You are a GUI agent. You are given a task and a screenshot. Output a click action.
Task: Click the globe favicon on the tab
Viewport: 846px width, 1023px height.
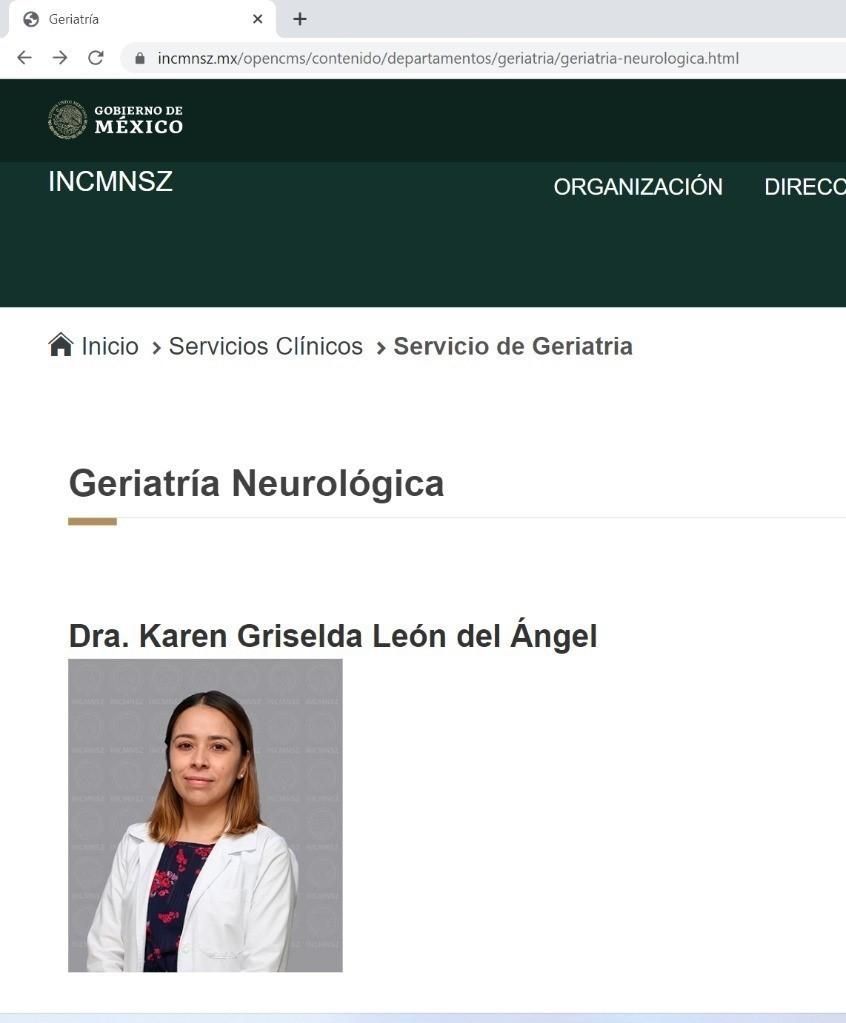(x=29, y=18)
